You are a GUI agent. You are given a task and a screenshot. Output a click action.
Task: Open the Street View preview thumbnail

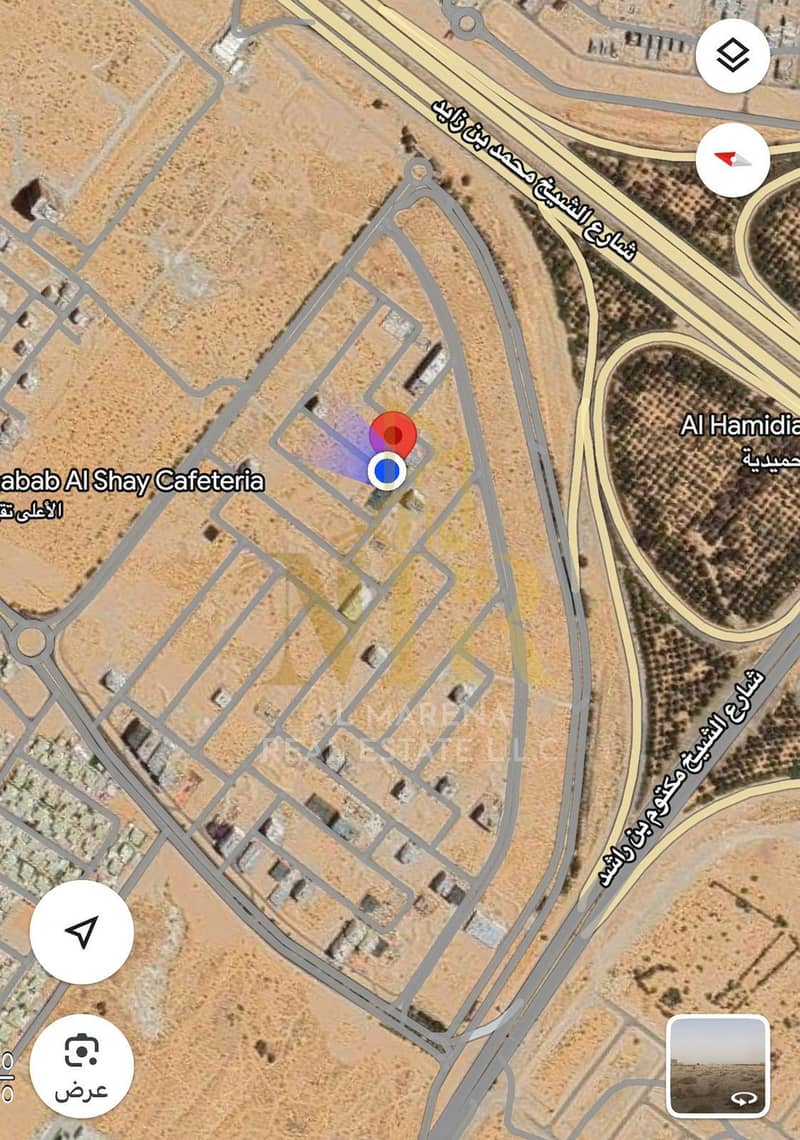click(718, 1066)
